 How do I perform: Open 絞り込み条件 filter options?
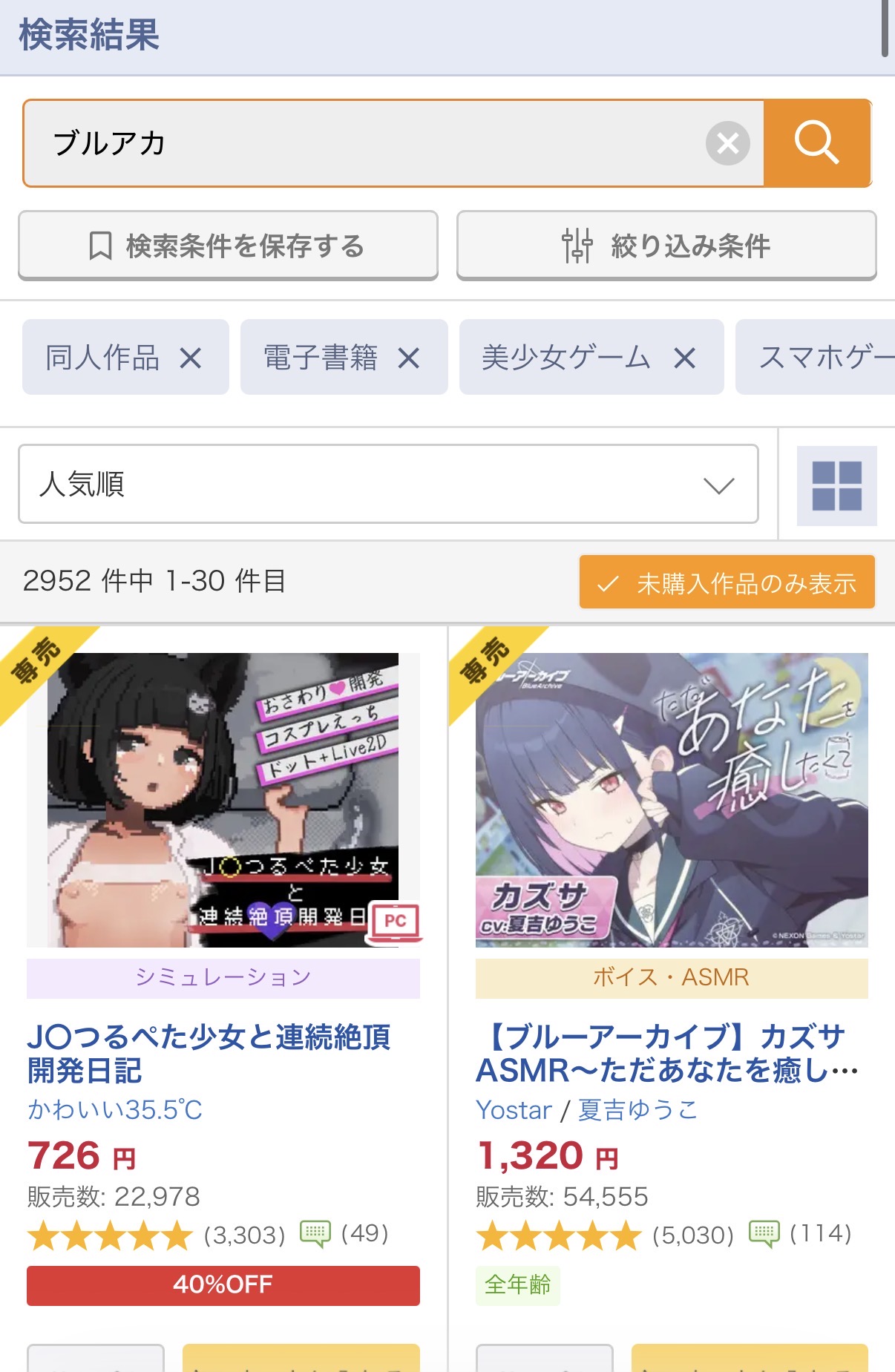pos(666,246)
